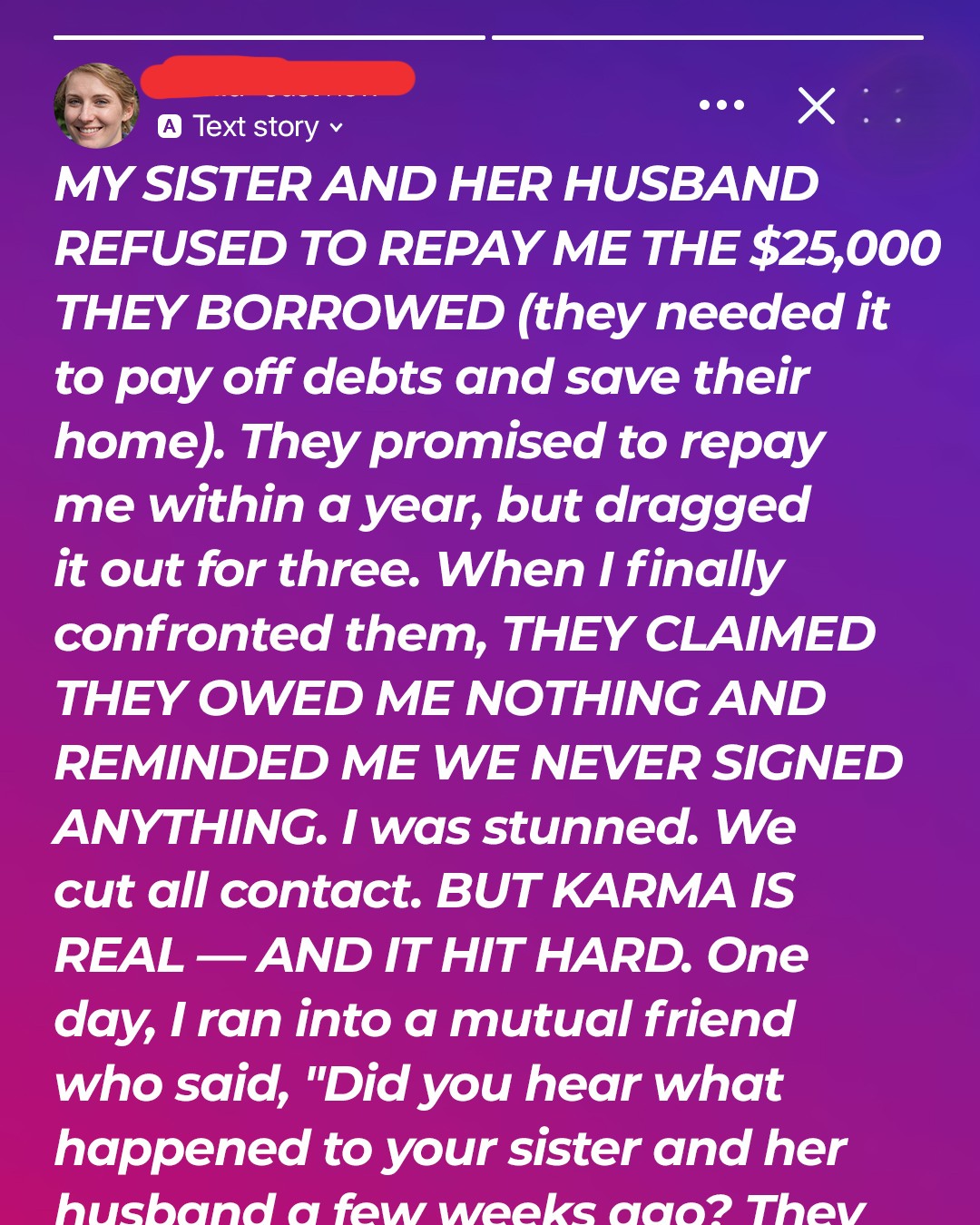Open the story poster's profile picture
The width and height of the screenshot is (980, 1225).
click(x=96, y=105)
